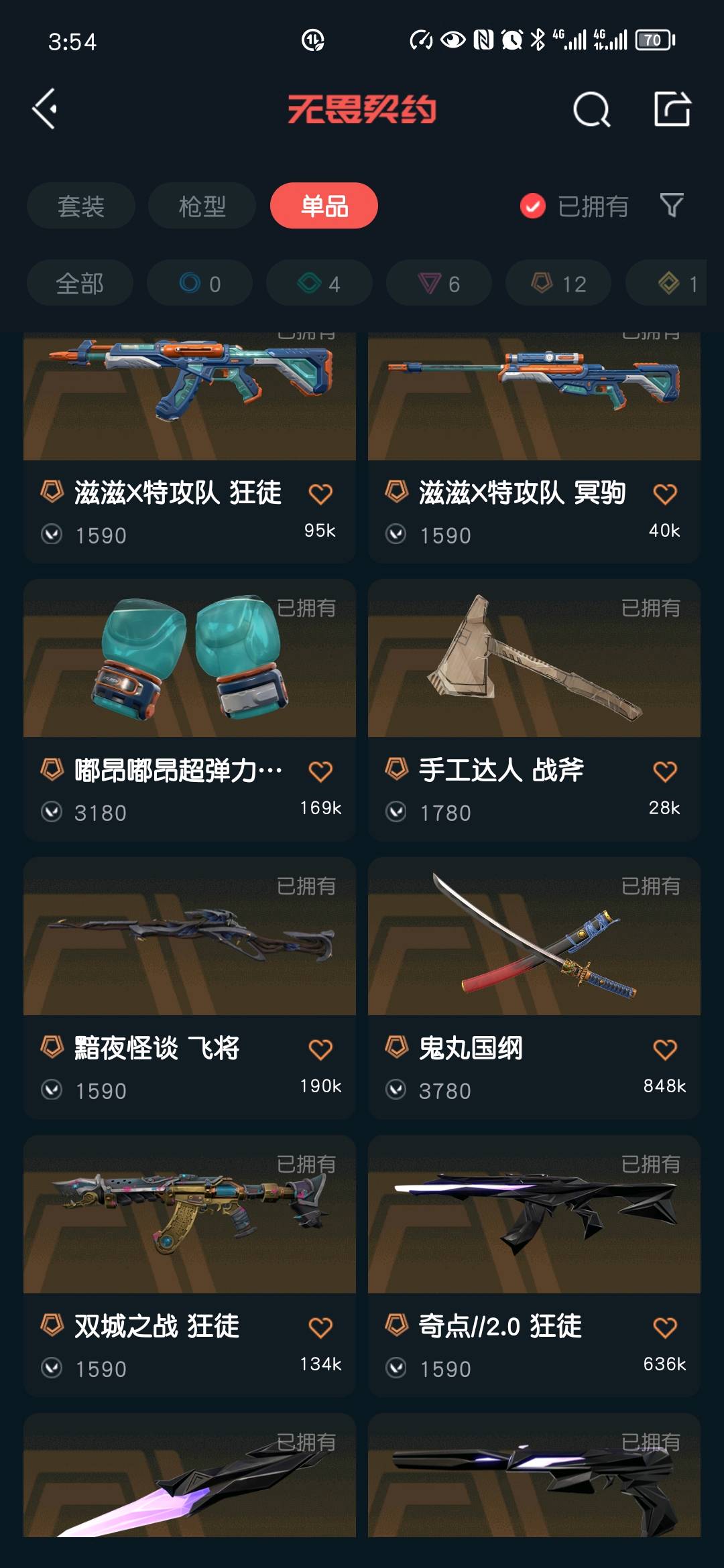Screen dimensions: 724x1568
Task: Switch to the 枪型 tab
Action: pyautogui.click(x=202, y=206)
